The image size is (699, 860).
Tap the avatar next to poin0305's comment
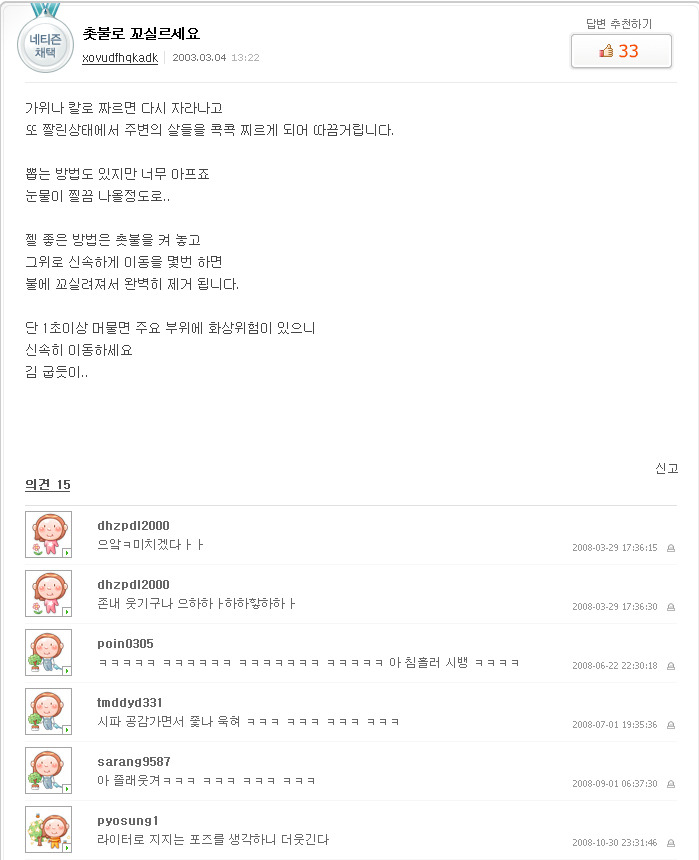[48, 652]
